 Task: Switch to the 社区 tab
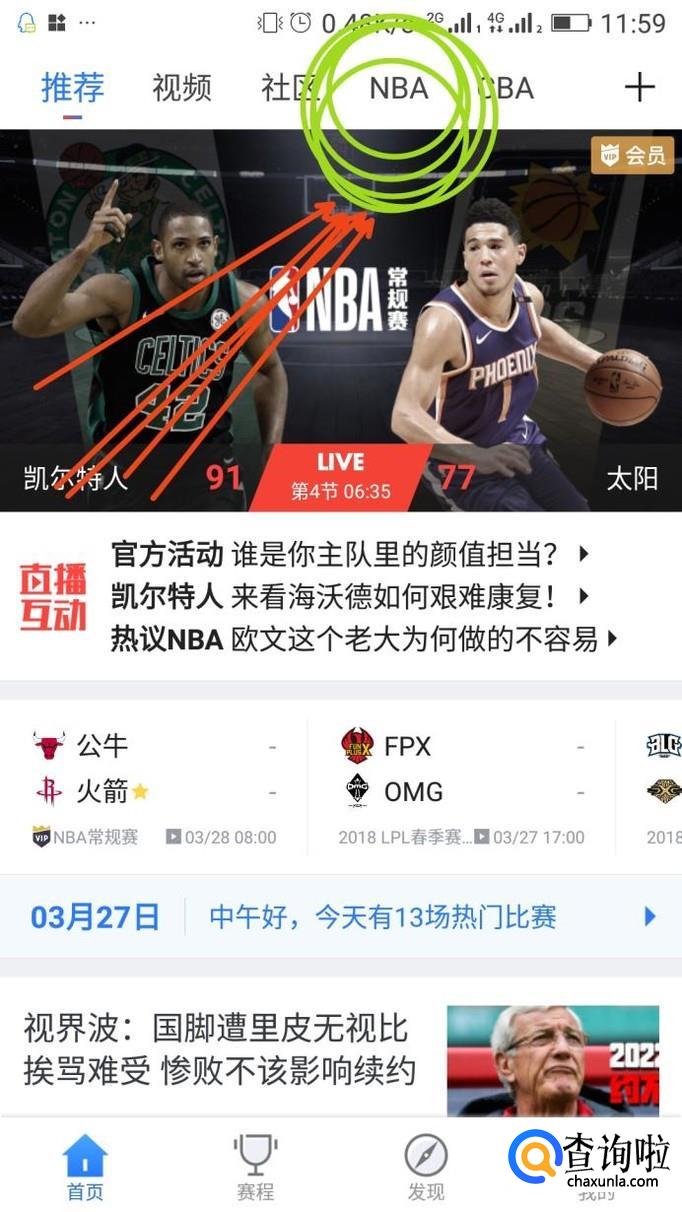[288, 88]
